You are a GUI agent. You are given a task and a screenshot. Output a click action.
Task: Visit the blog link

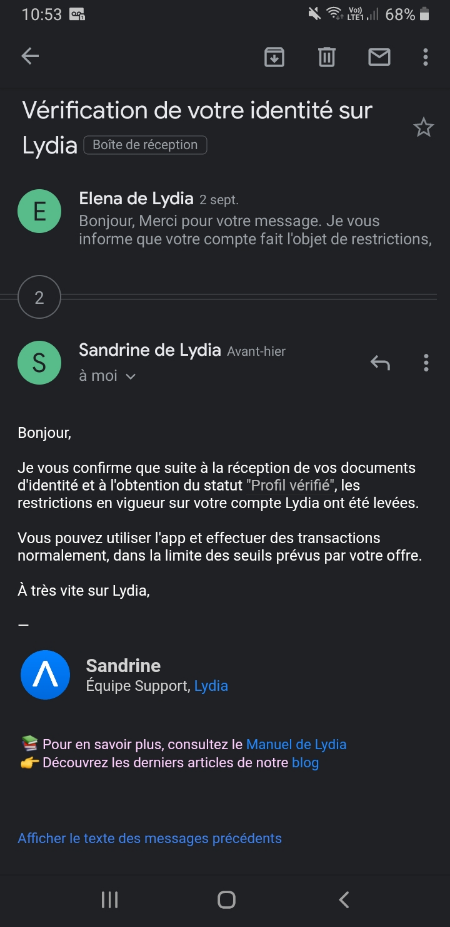coord(305,763)
